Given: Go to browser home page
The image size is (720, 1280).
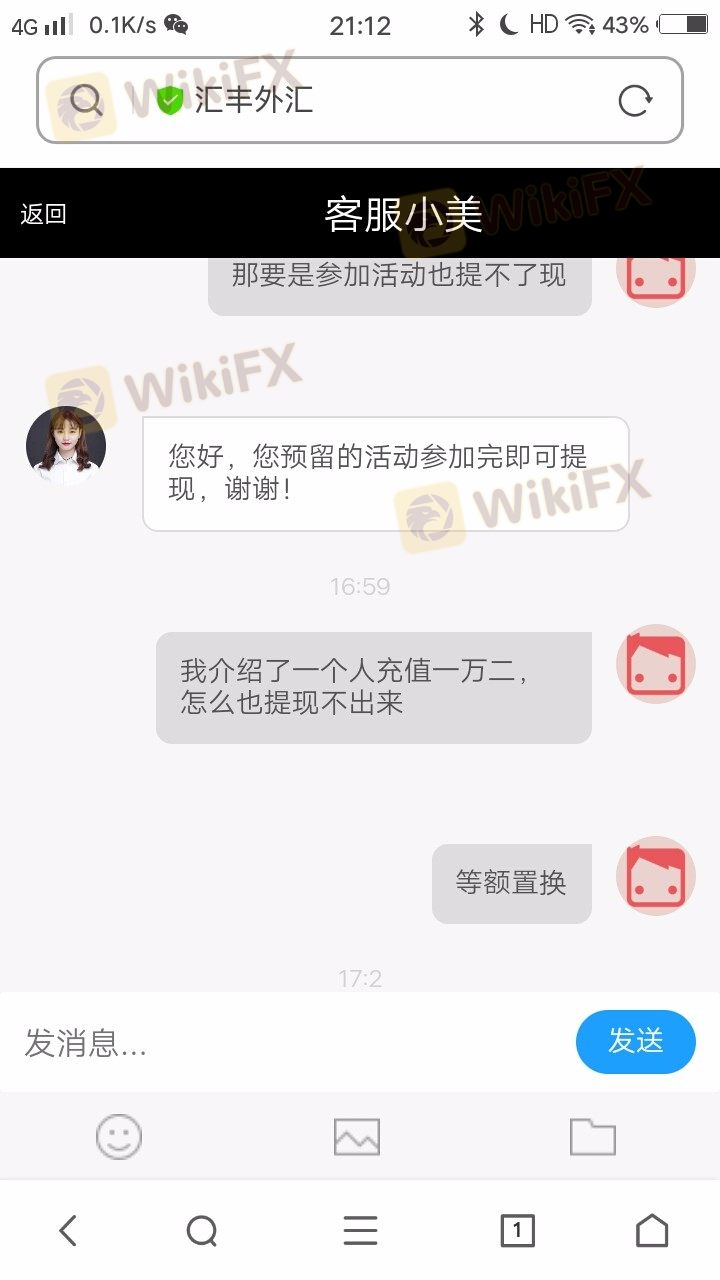Looking at the screenshot, I should (x=652, y=1231).
